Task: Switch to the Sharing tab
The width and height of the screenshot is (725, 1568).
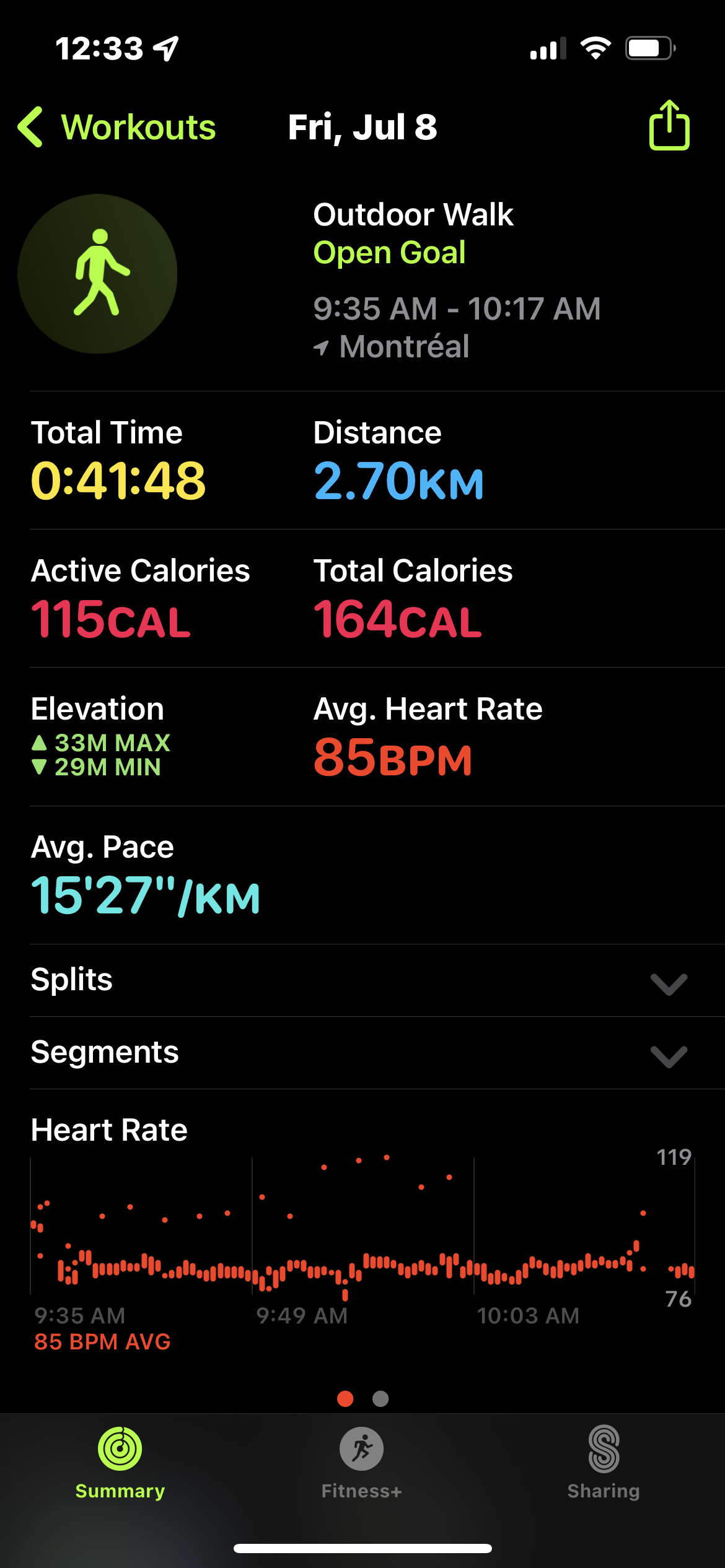Action: 604,1461
